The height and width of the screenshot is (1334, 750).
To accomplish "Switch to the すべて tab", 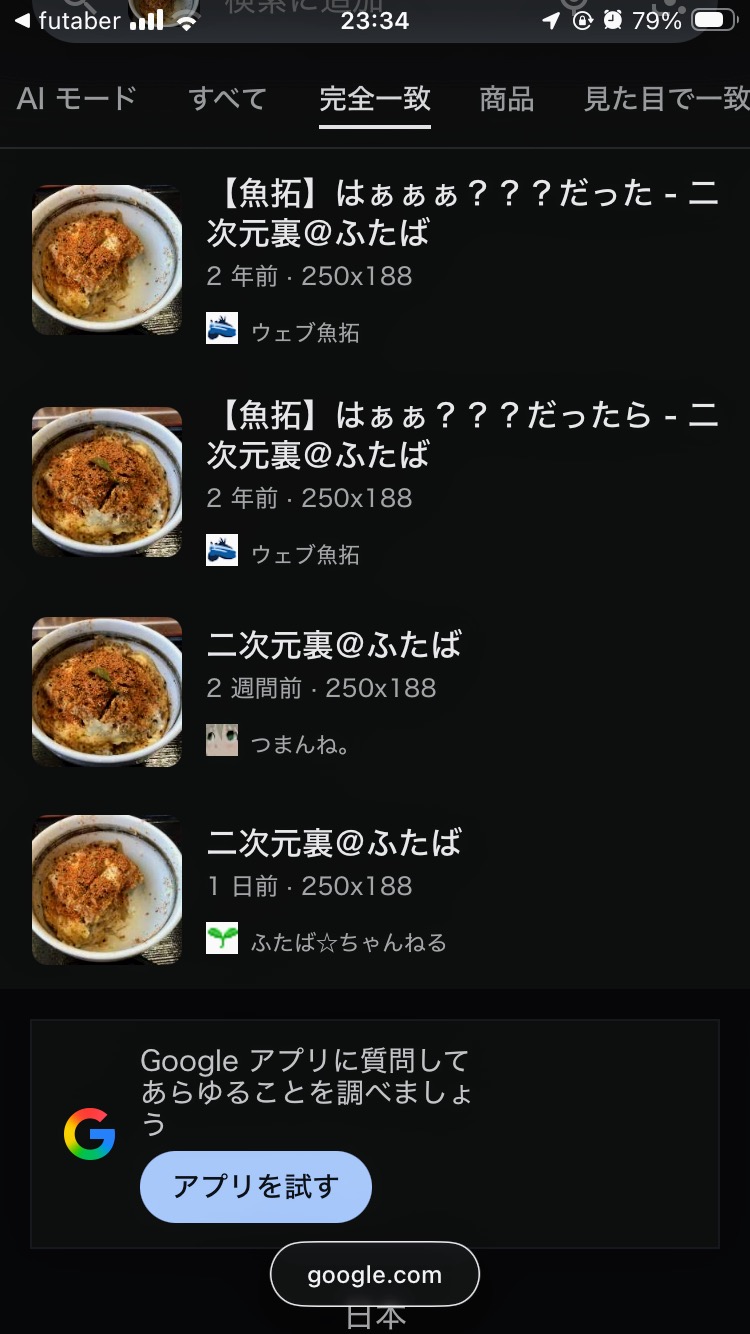I will [227, 99].
